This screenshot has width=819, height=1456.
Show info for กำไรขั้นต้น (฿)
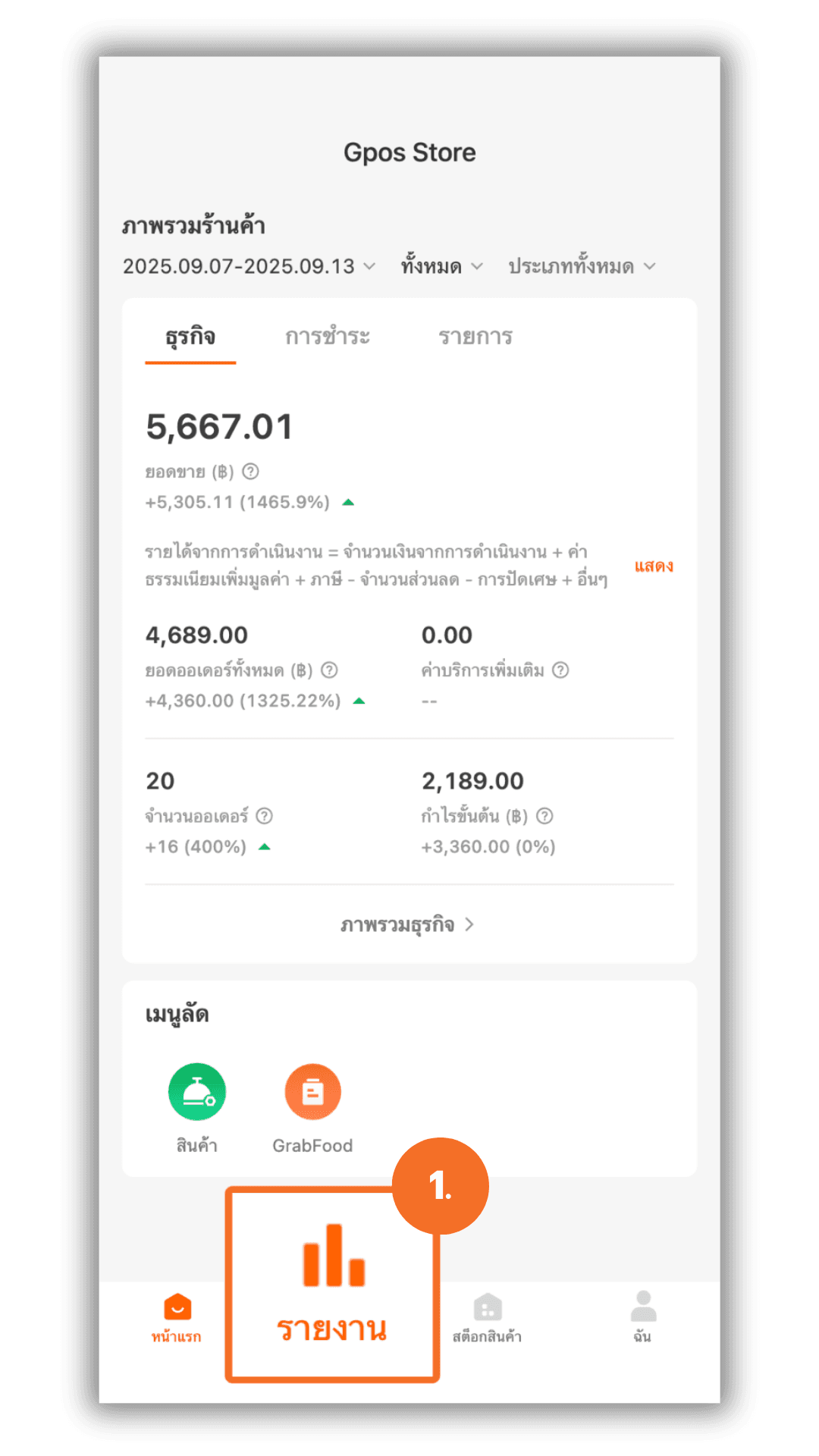point(544,816)
